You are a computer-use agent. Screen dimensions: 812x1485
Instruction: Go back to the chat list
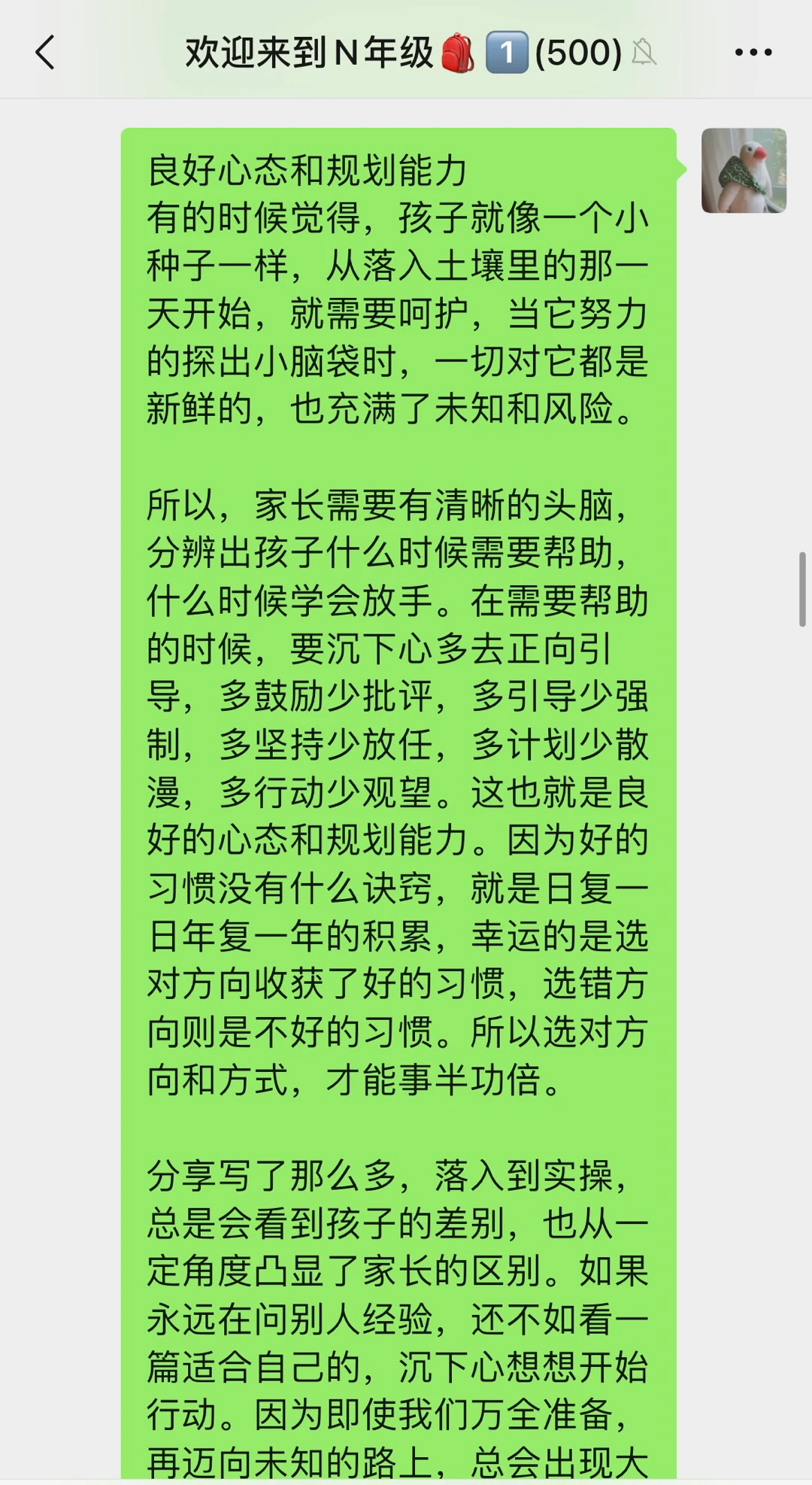coord(45,53)
